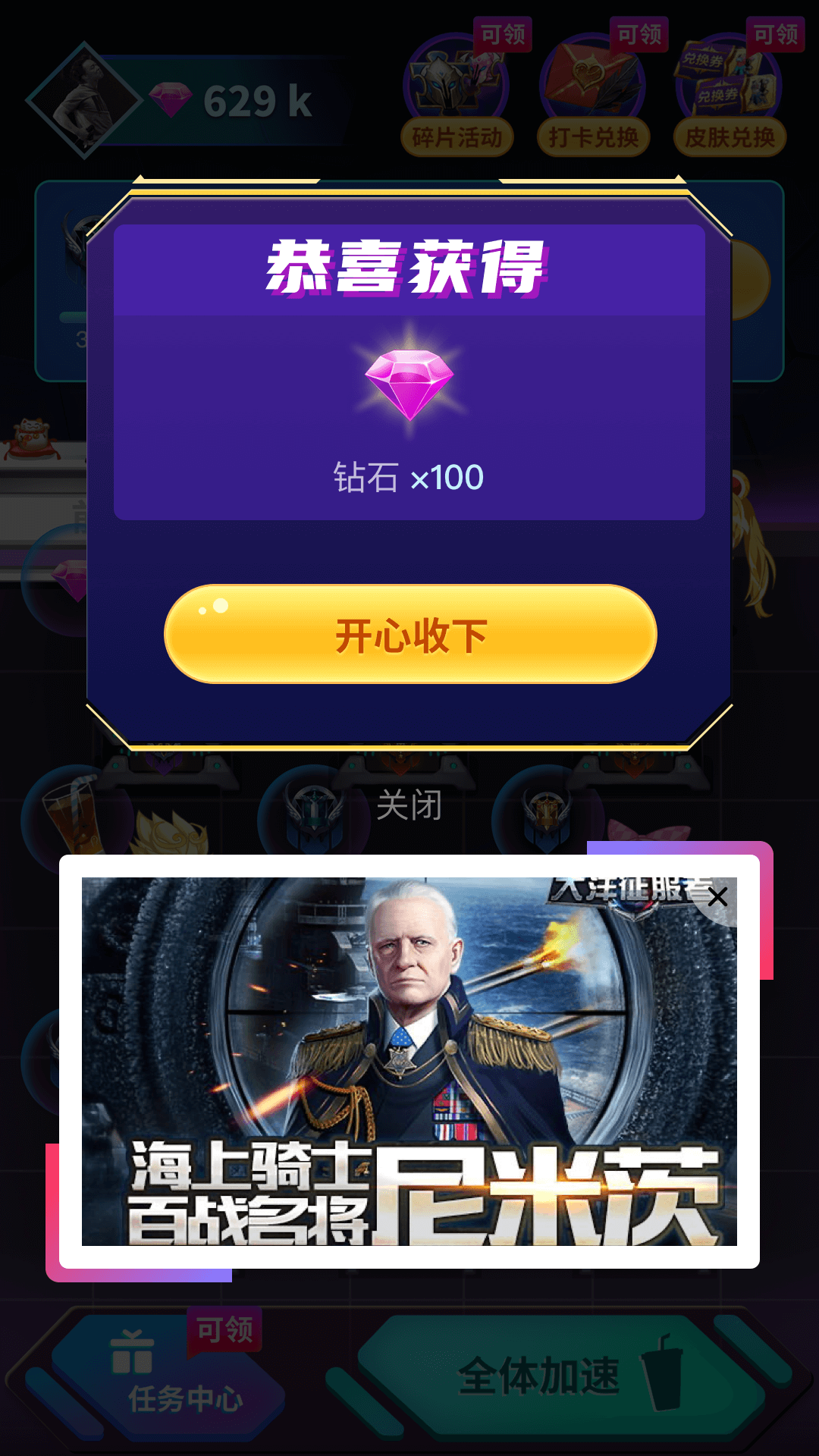819x1456 pixels.
Task: Tap 关闭 to dismiss the reward popup
Action: coord(408,808)
